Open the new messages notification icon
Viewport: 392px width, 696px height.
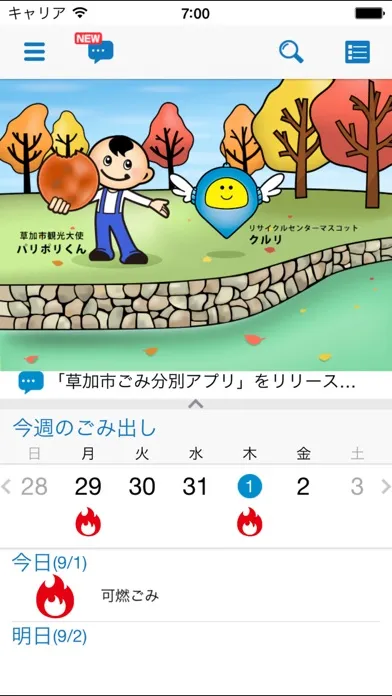tap(96, 48)
